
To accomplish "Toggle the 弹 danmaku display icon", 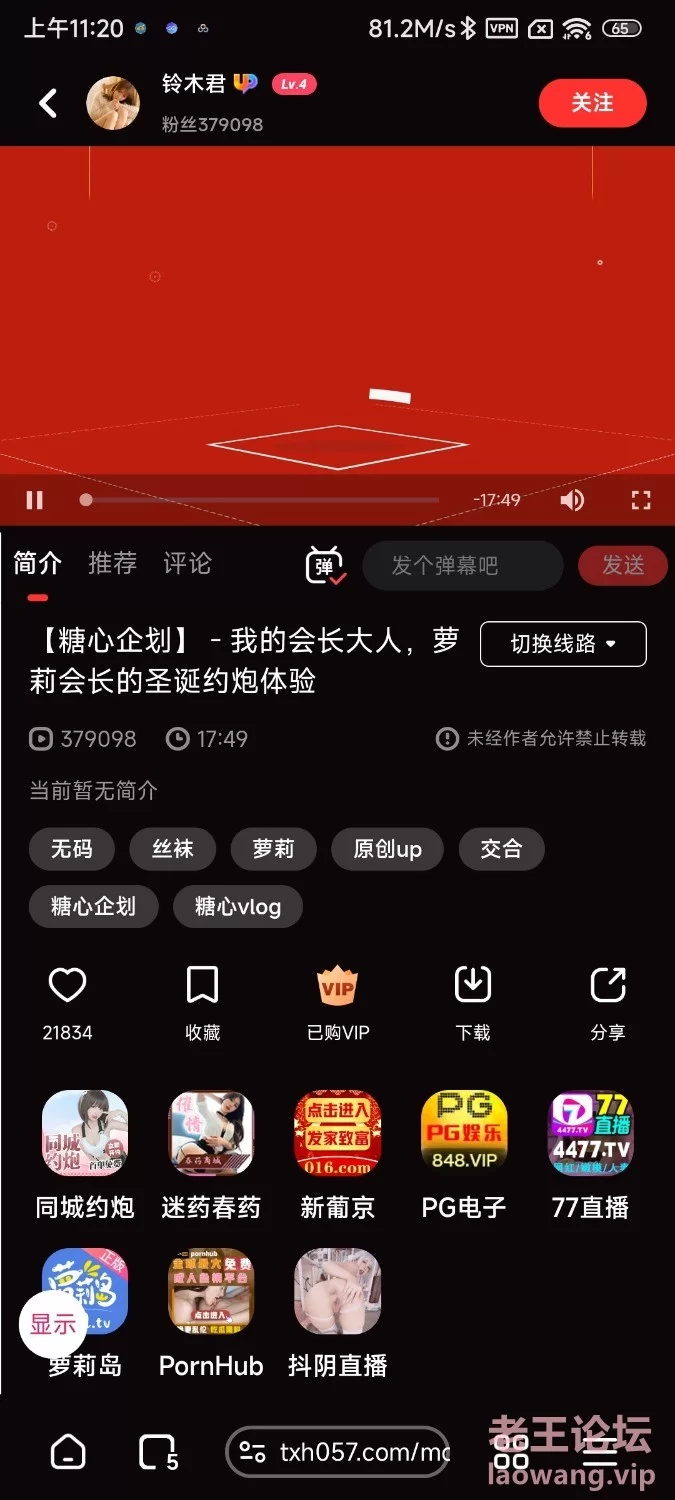I will pos(325,565).
